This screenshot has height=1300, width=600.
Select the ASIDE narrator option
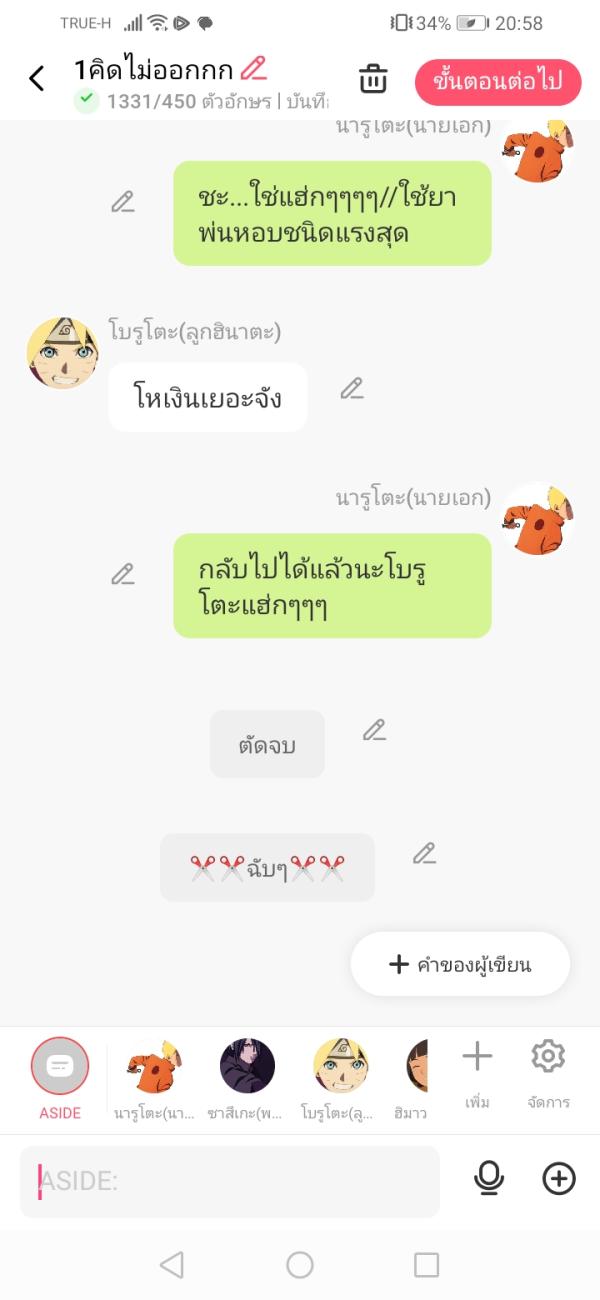point(59,1066)
